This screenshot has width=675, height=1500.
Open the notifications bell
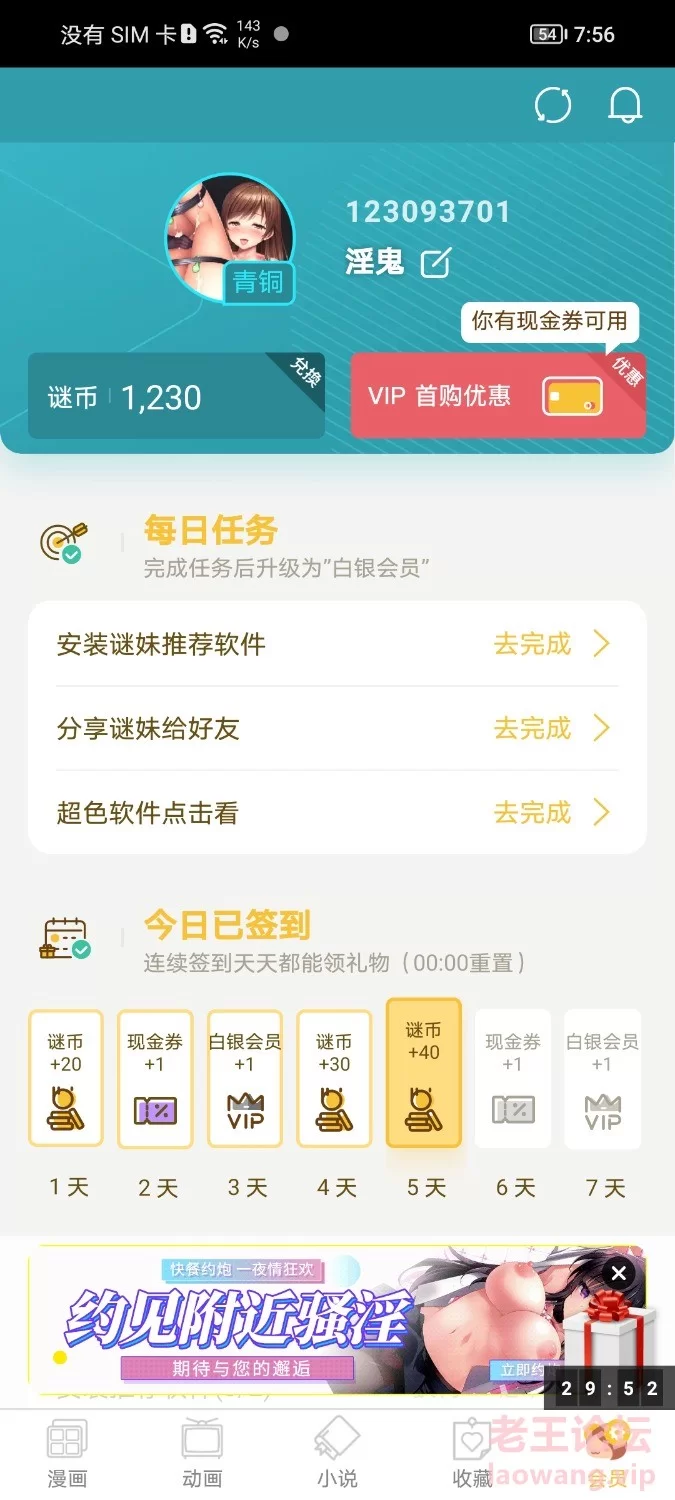(625, 105)
